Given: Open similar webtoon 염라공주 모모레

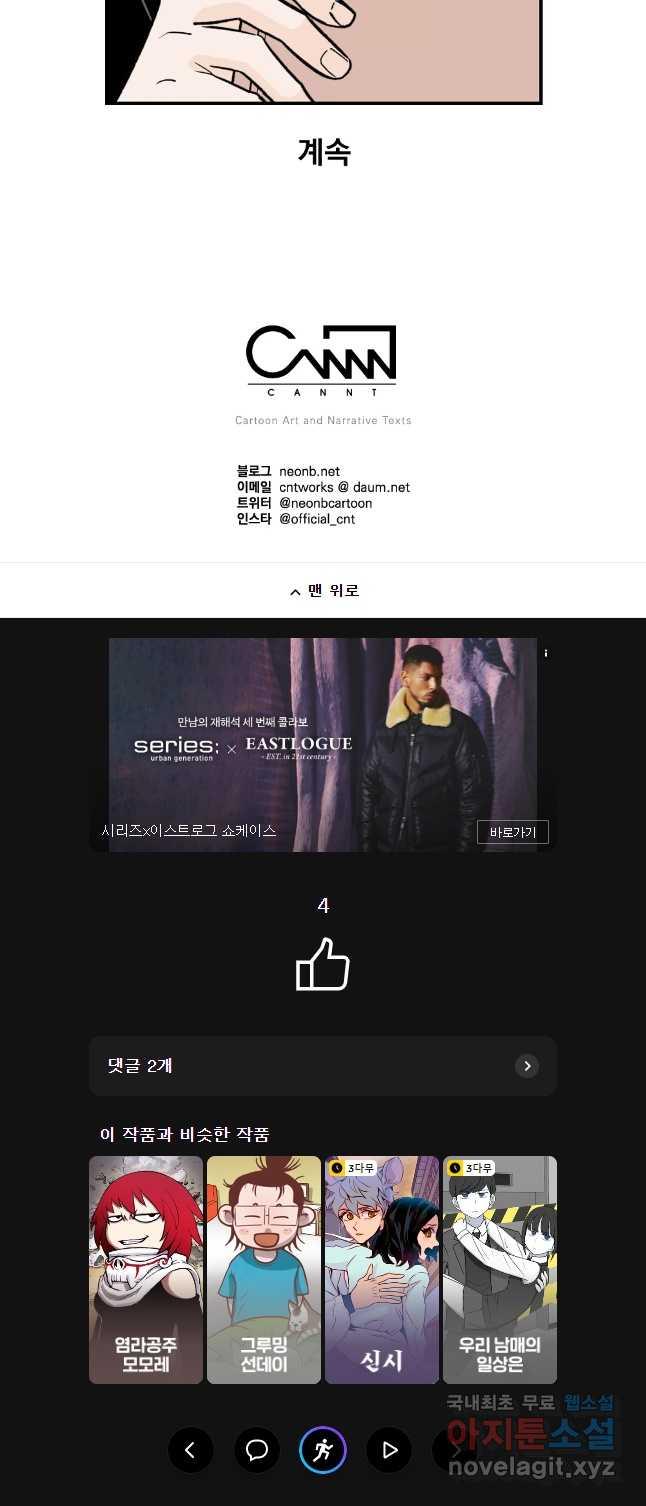Looking at the screenshot, I should pos(146,1270).
